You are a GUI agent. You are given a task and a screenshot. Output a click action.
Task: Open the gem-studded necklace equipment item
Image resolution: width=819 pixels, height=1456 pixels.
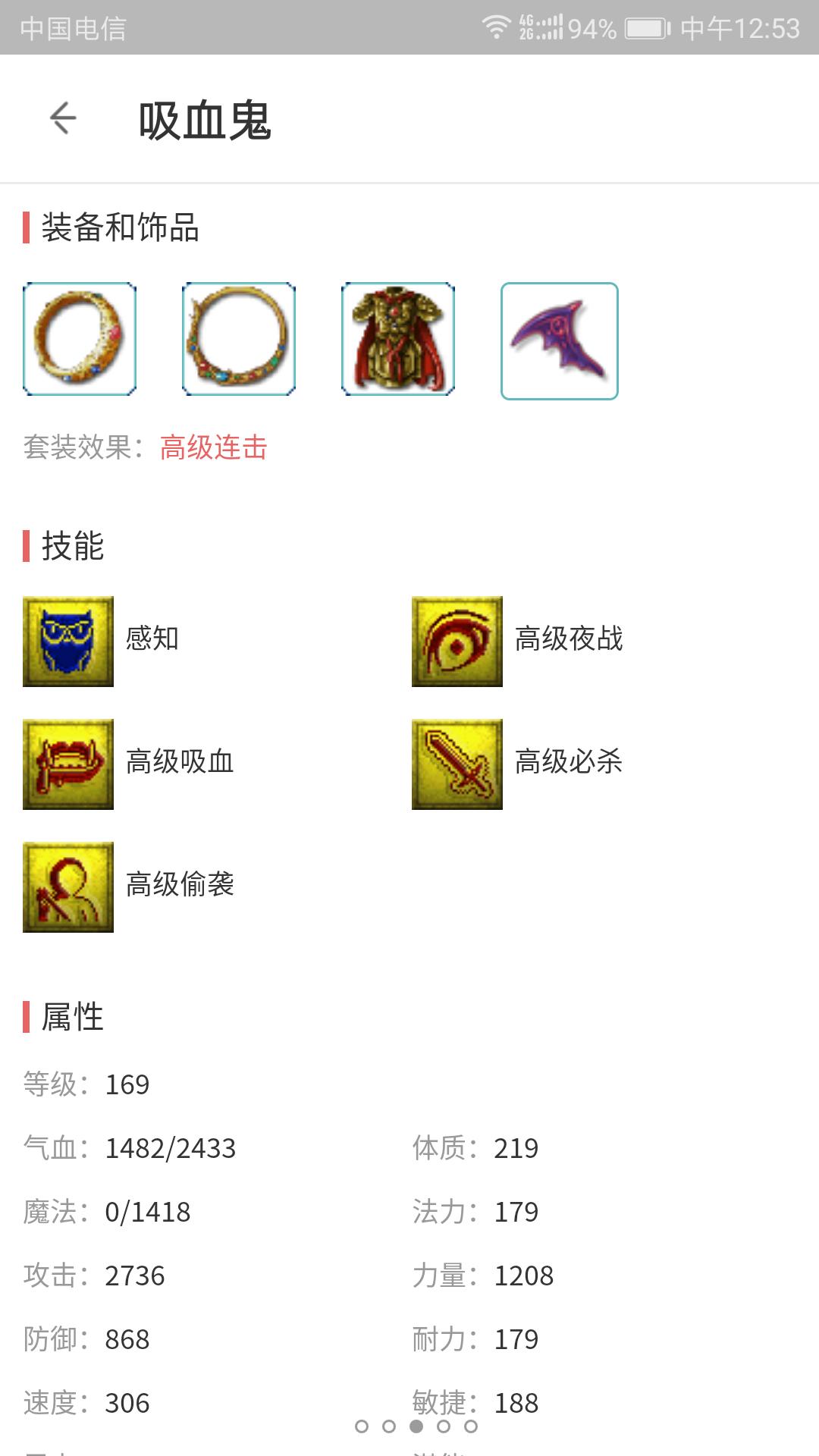coord(239,339)
